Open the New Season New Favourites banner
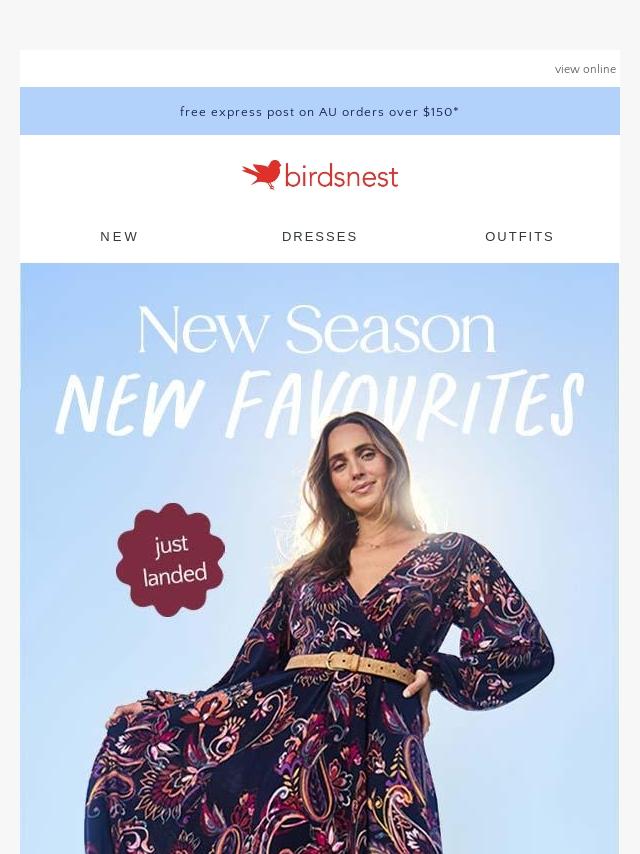640x854 pixels. 319,560
